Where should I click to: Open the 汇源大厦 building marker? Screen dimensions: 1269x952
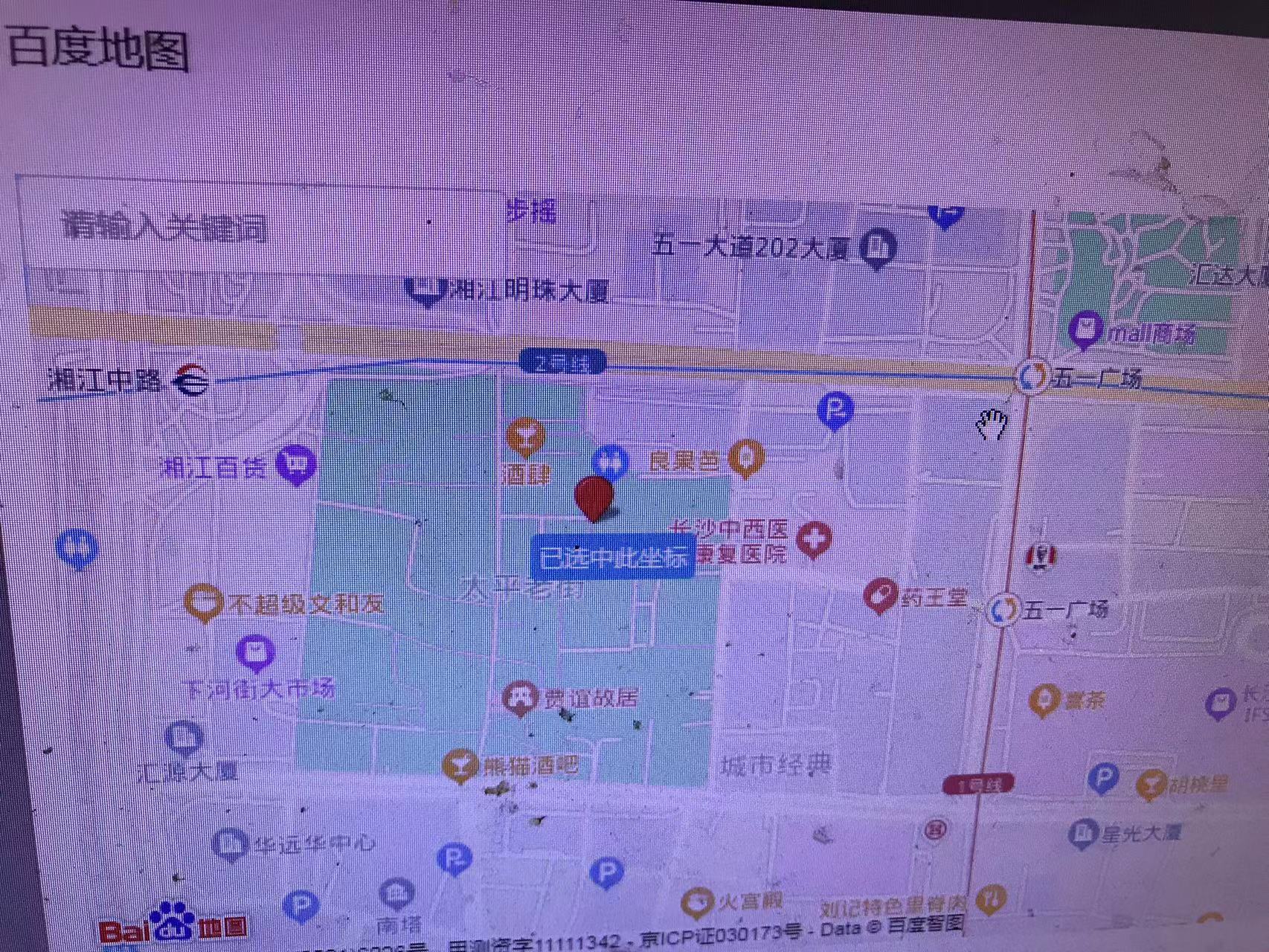[x=184, y=737]
